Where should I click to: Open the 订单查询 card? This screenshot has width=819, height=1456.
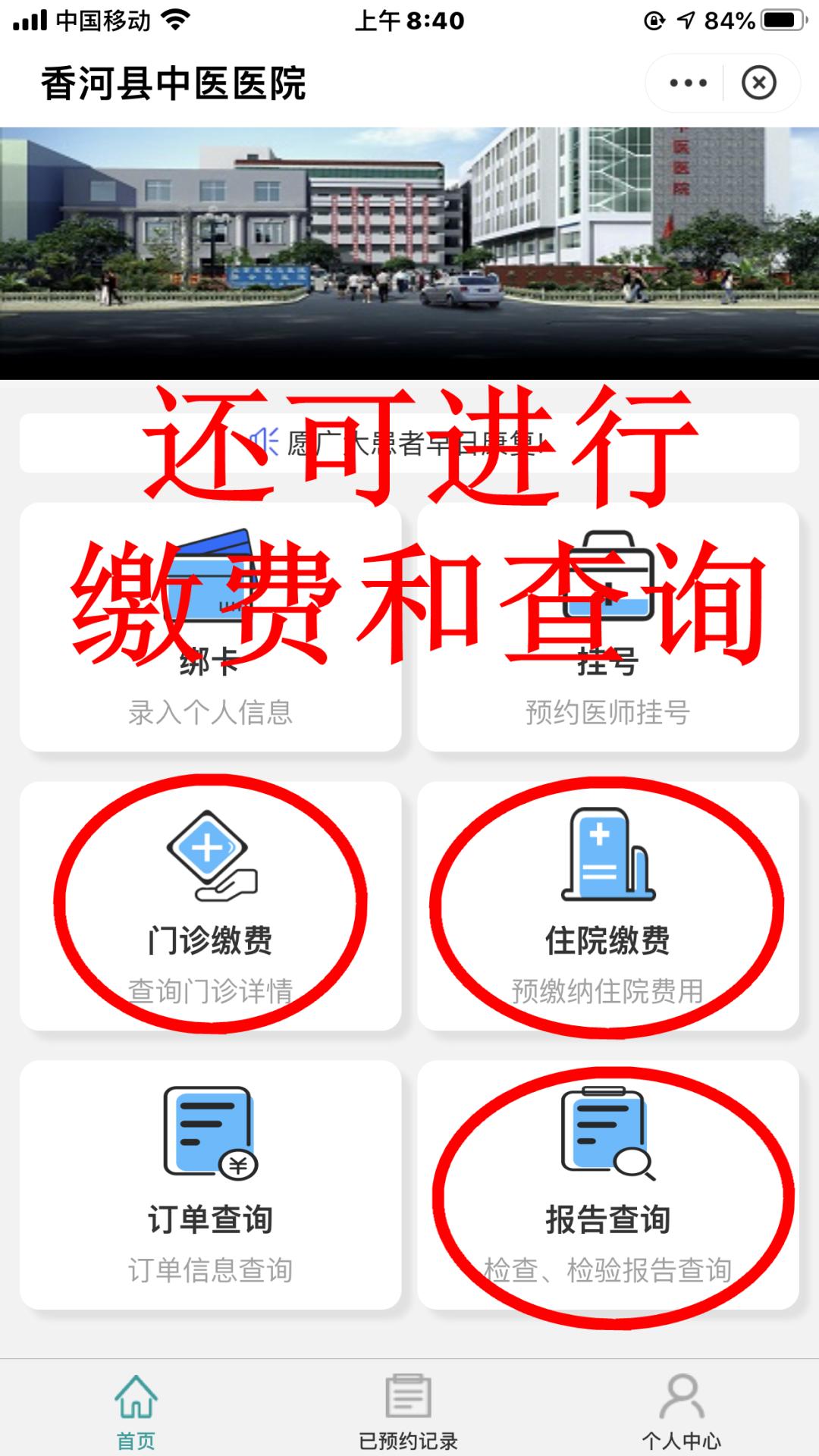pyautogui.click(x=210, y=1185)
